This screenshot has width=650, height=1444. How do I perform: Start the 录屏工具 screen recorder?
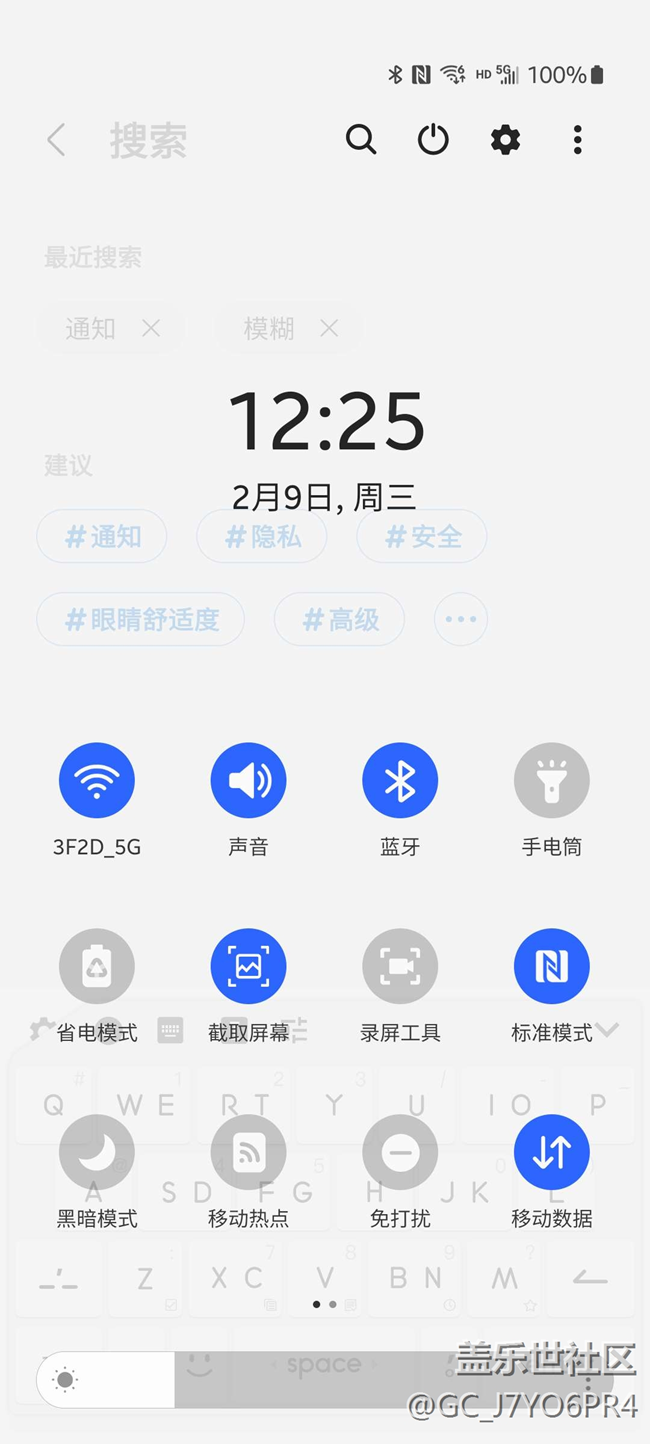[x=400, y=966]
